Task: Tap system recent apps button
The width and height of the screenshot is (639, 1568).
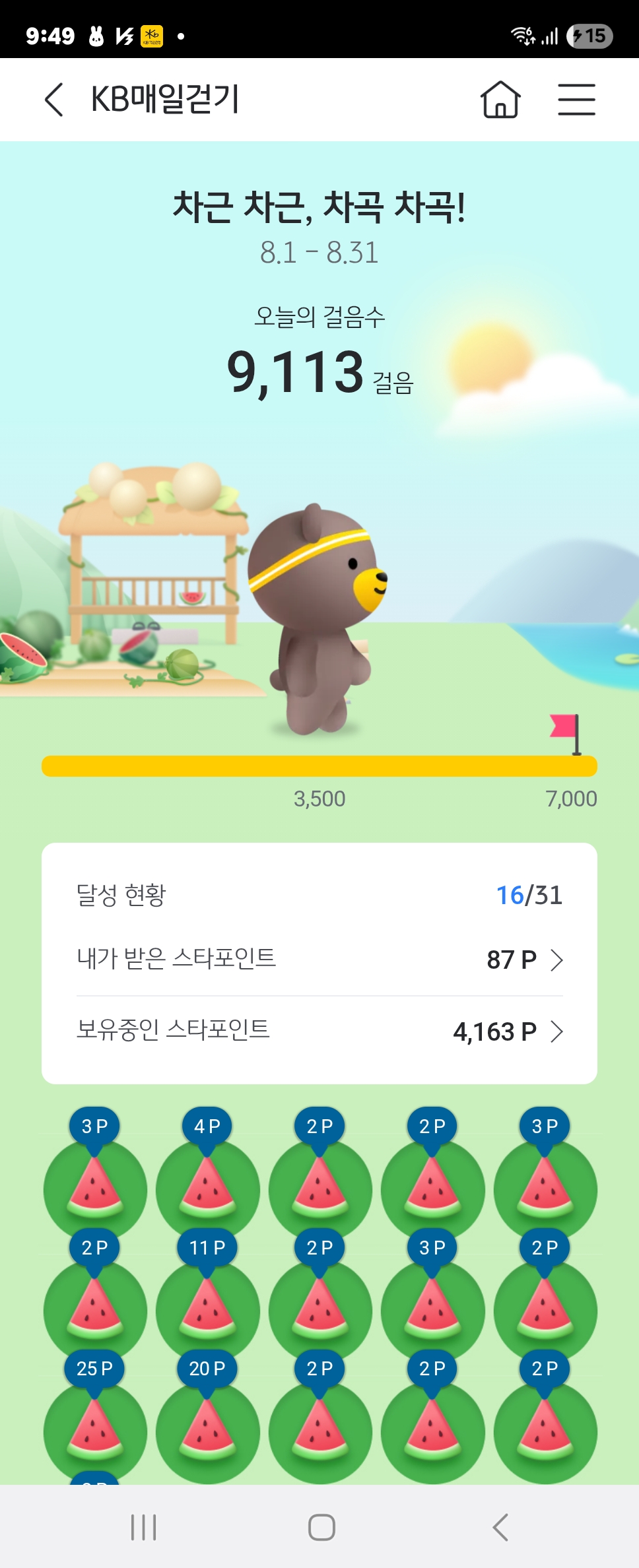Action: pos(143,1527)
